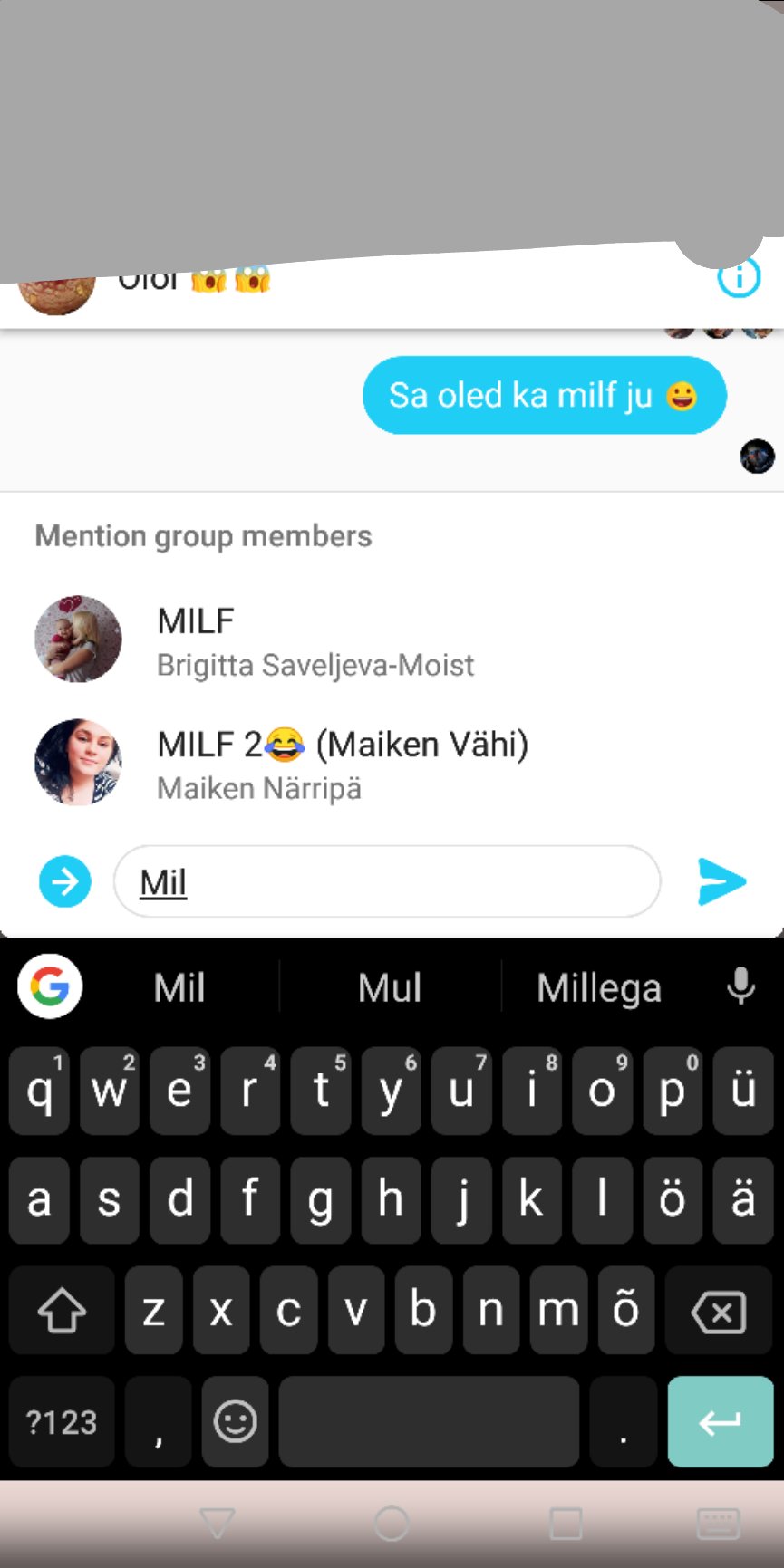The width and height of the screenshot is (784, 1568).
Task: Select the Millega keyboard suggestion
Action: 599,987
